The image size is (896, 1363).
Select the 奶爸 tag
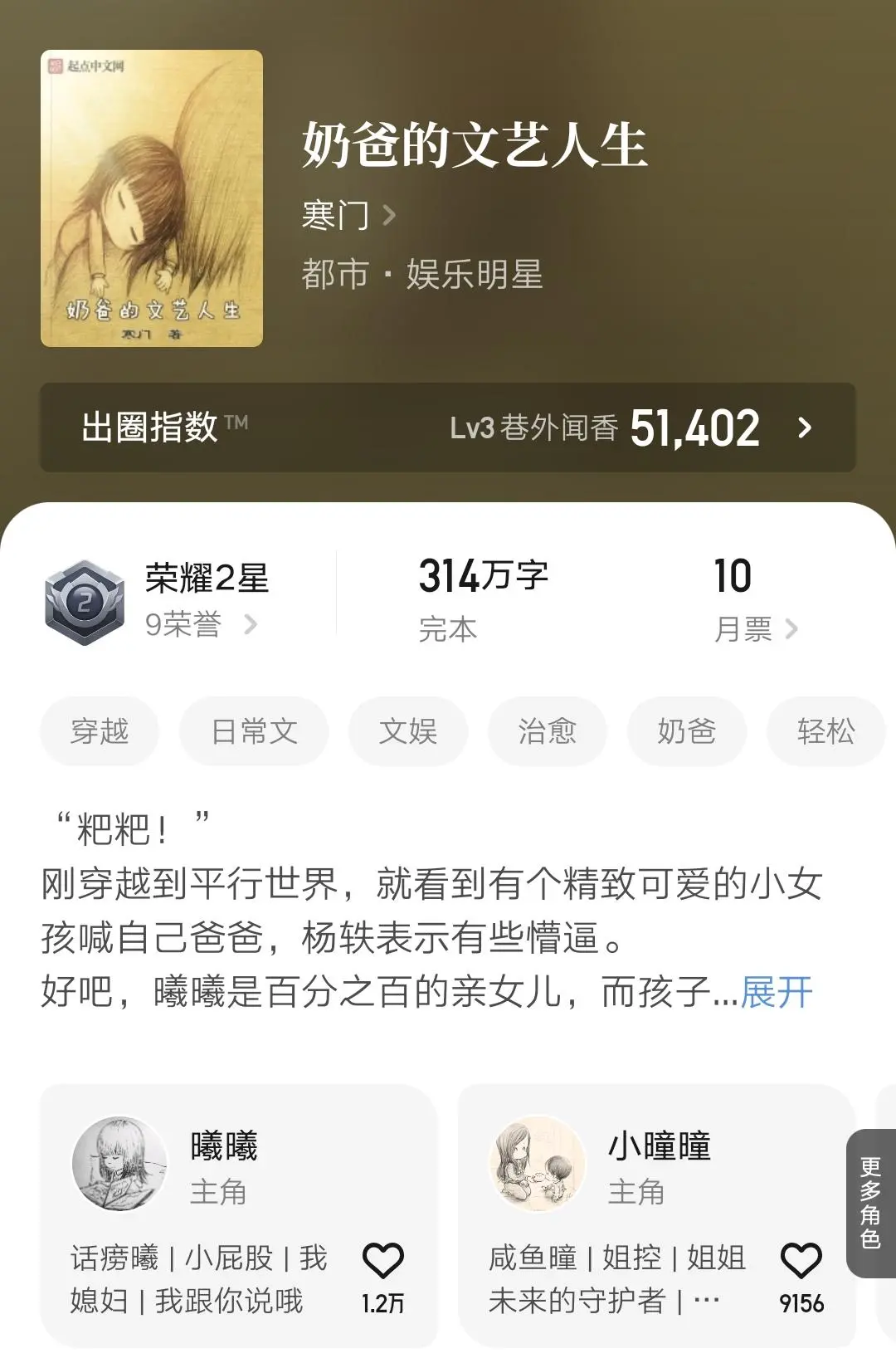click(685, 731)
